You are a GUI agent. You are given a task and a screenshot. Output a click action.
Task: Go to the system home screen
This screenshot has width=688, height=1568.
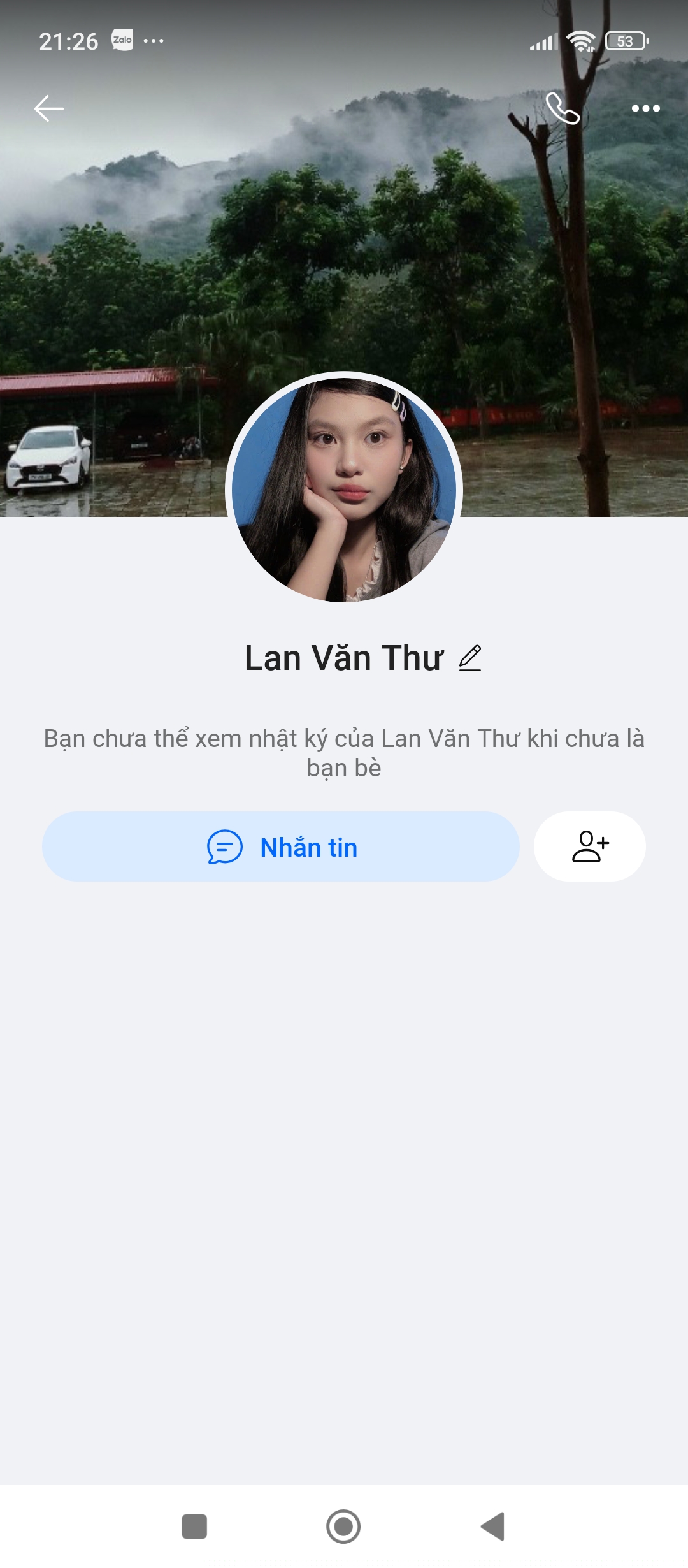[343, 1527]
